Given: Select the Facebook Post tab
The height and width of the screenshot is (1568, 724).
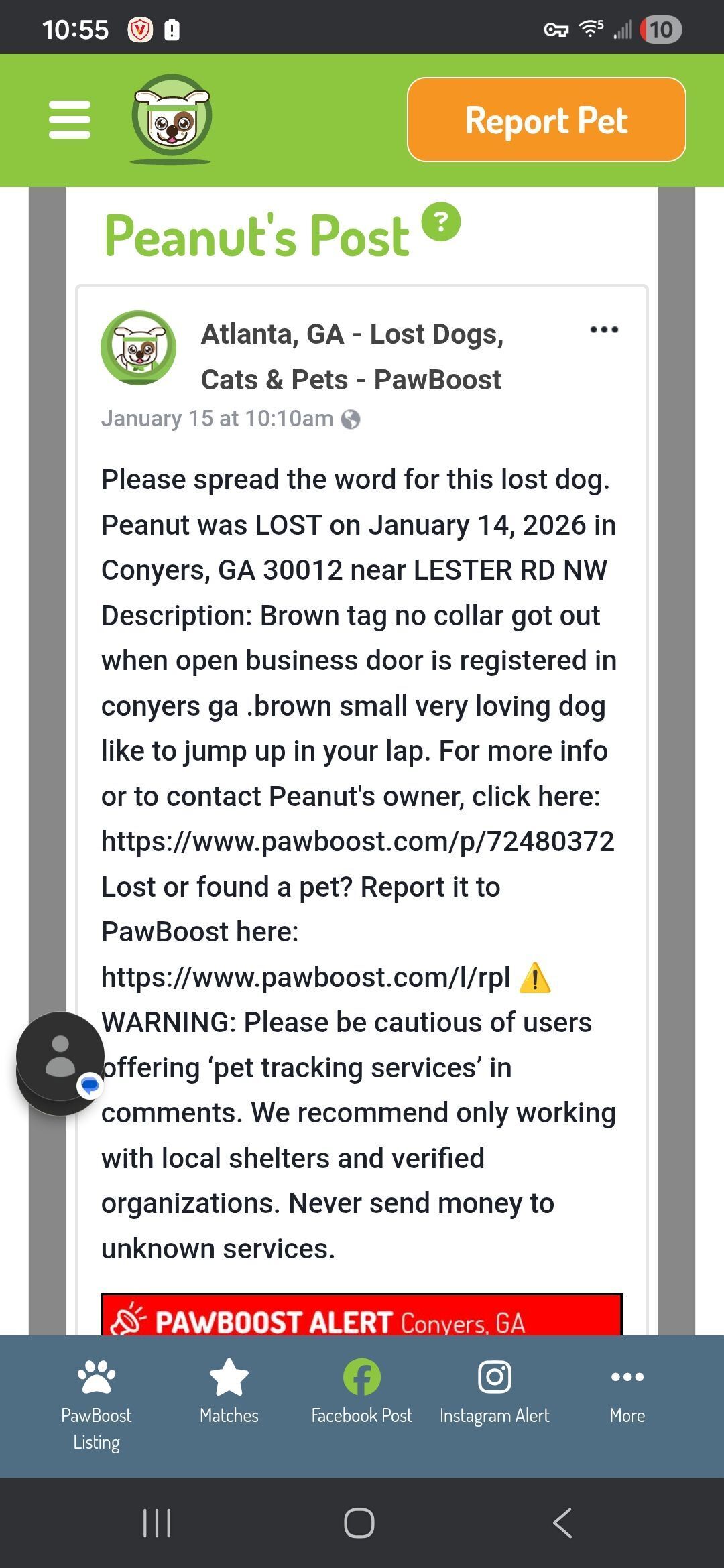Looking at the screenshot, I should pos(362,1391).
